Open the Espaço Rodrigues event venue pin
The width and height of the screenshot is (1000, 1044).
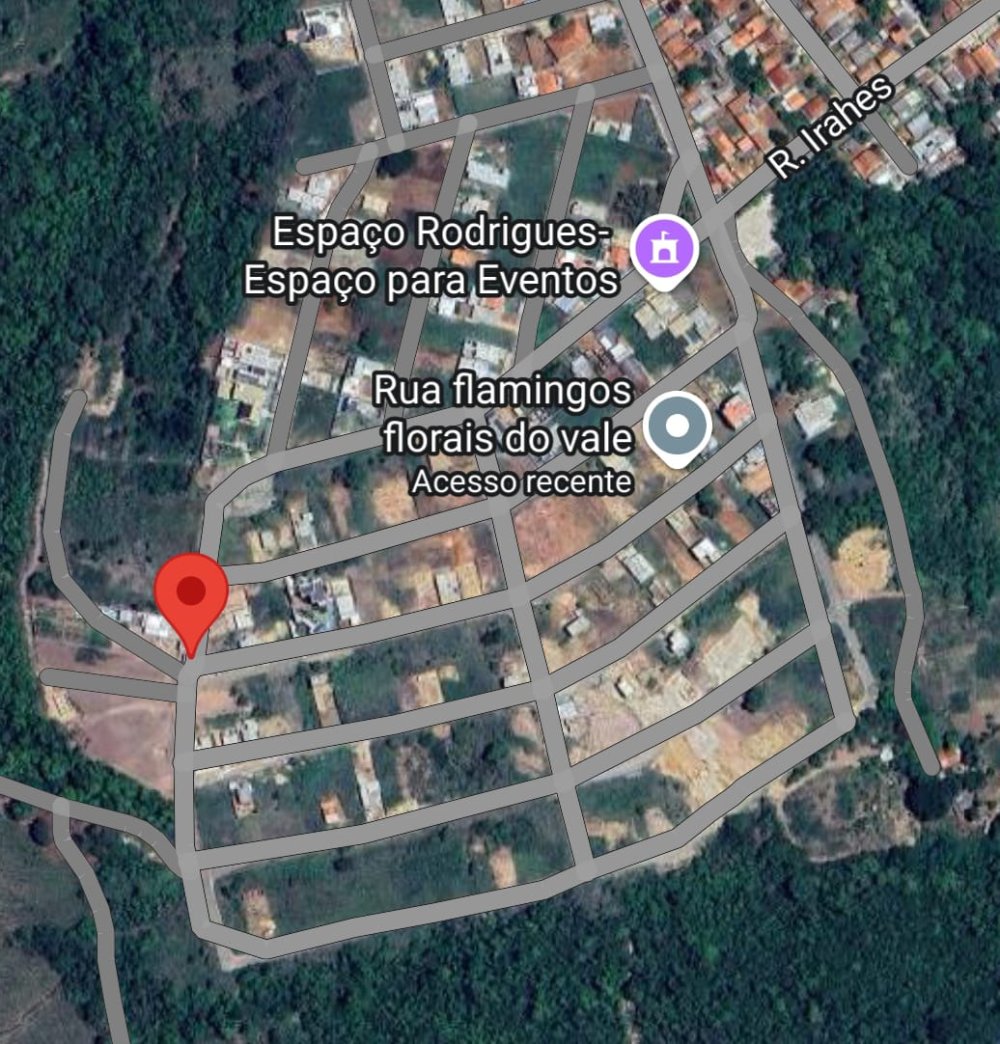click(664, 246)
